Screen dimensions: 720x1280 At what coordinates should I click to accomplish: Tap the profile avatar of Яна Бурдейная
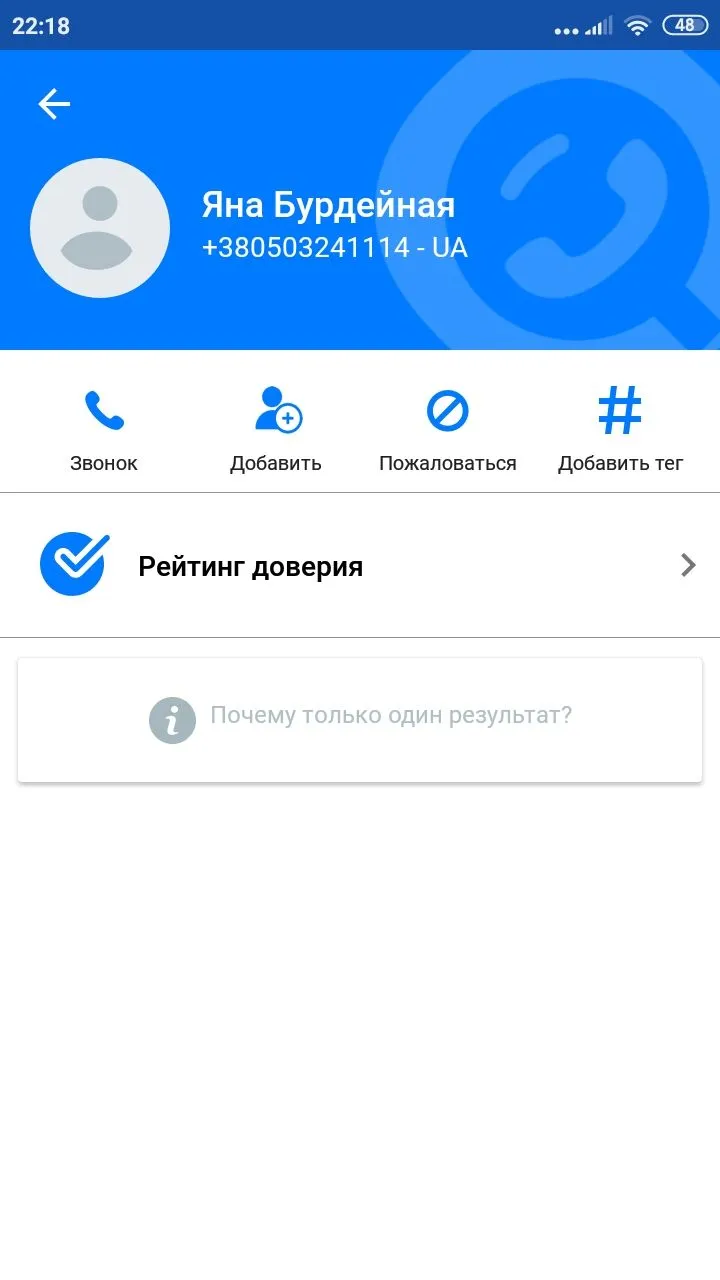pyautogui.click(x=100, y=228)
